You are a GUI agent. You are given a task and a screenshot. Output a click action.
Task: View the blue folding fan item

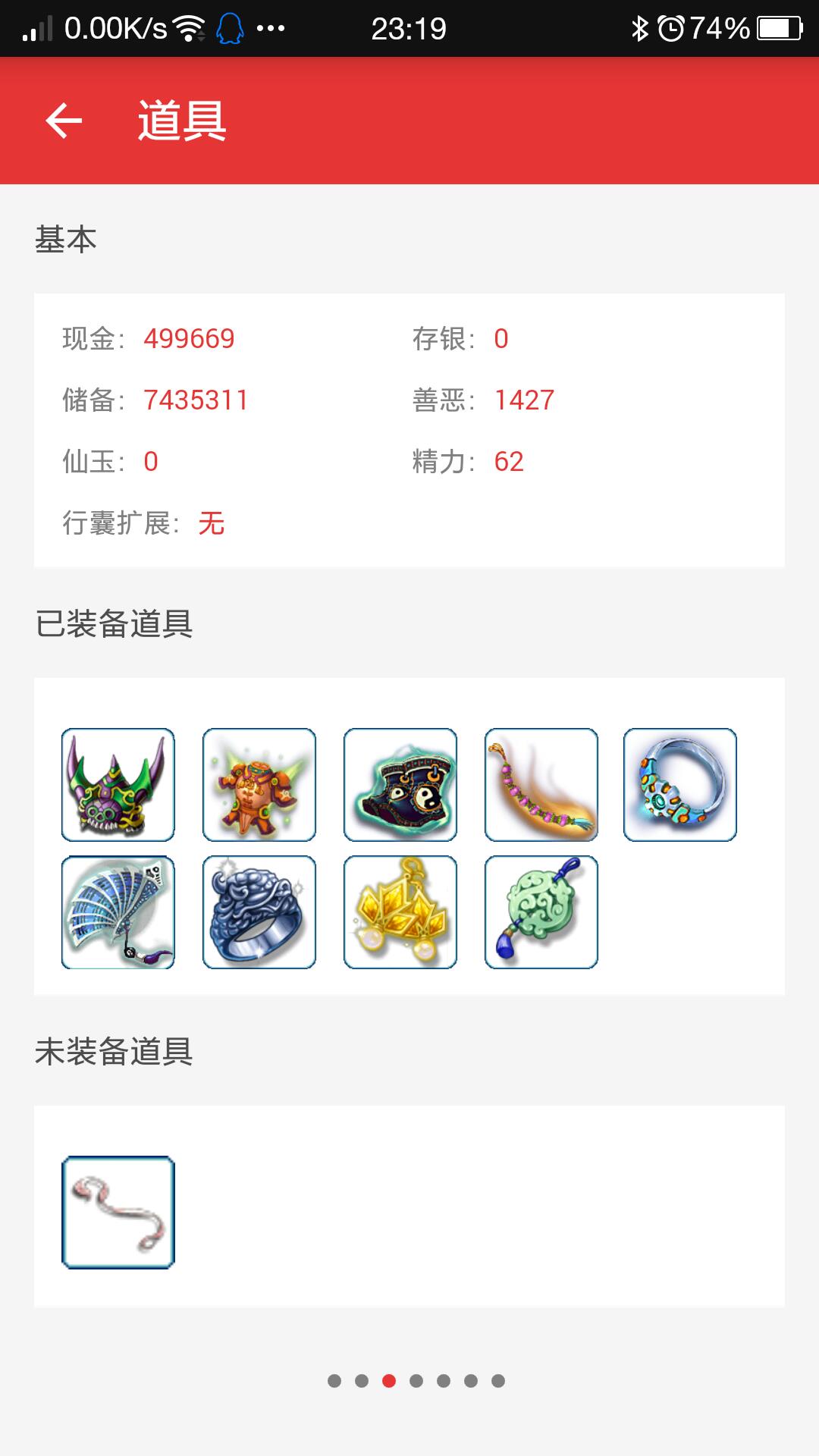pos(118,912)
